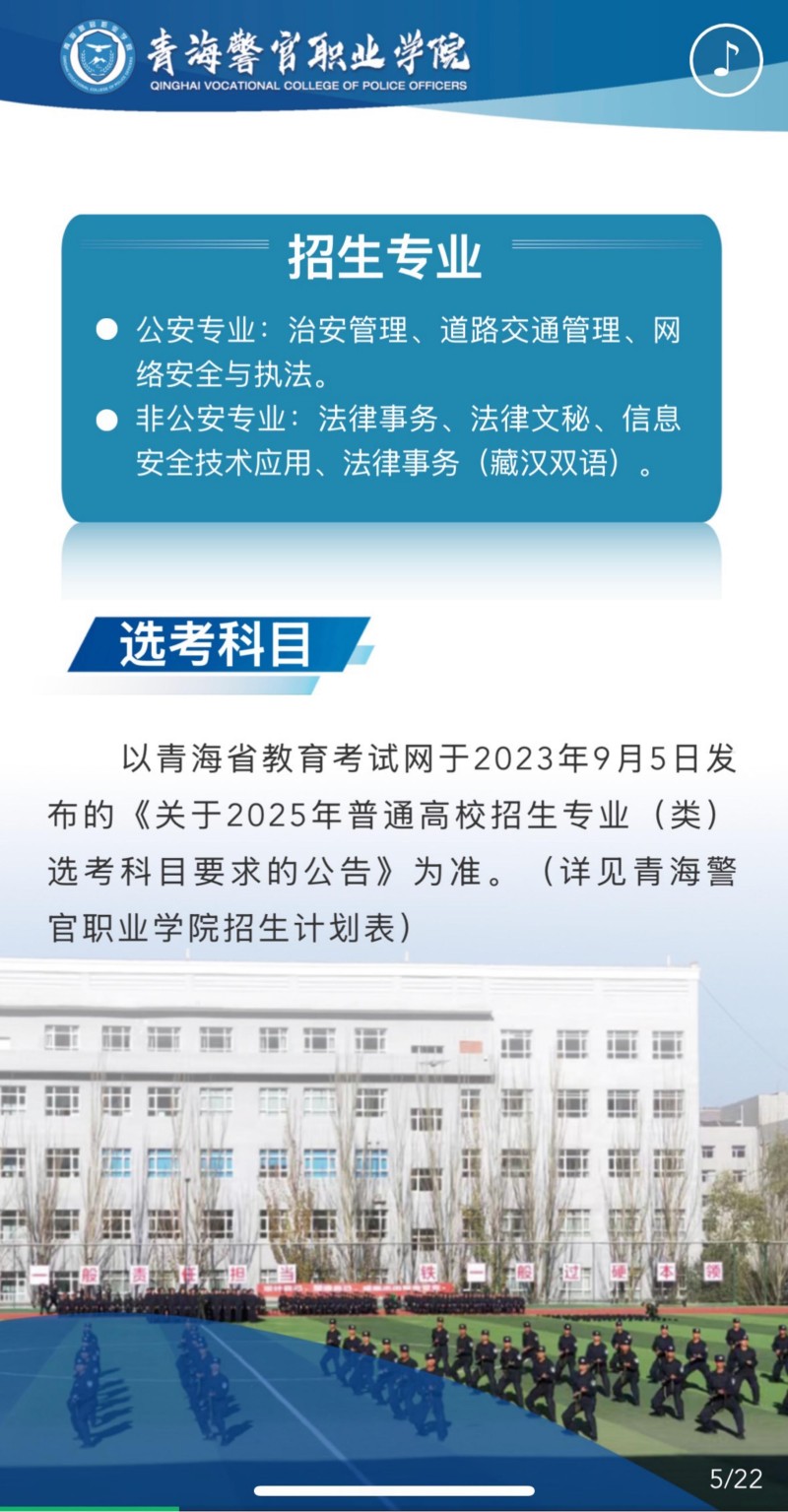Toggle the background music note icon

[x=726, y=59]
